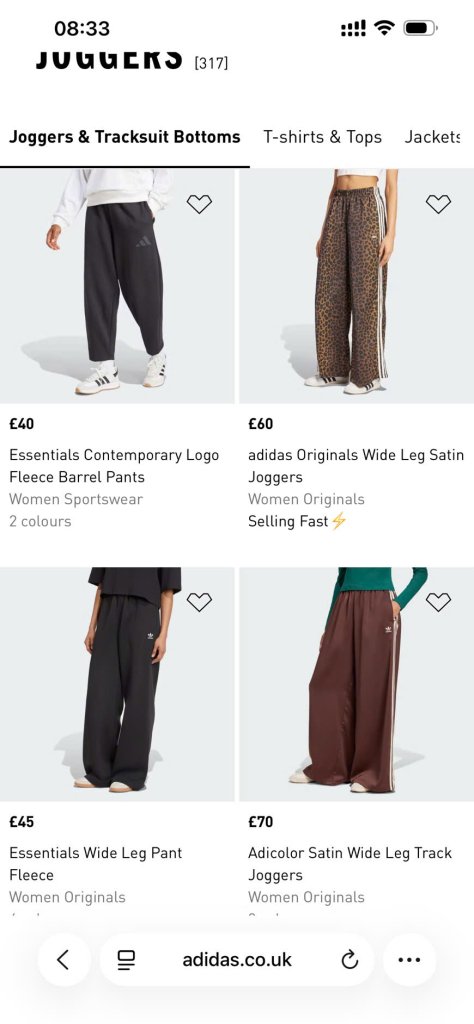The width and height of the screenshot is (474, 1024).
Task: Open the Jackets tab
Action: (432, 137)
